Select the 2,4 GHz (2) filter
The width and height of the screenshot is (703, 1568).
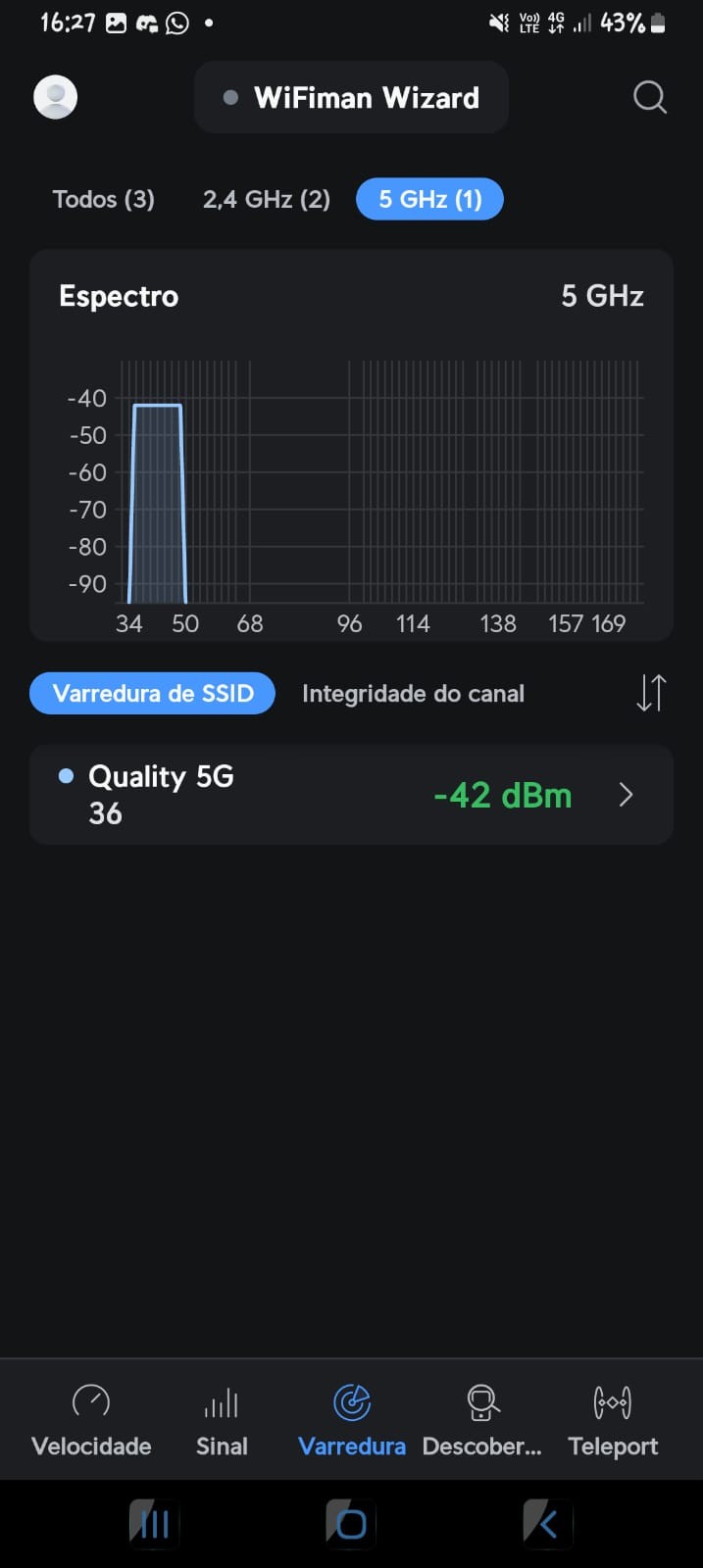(x=267, y=199)
